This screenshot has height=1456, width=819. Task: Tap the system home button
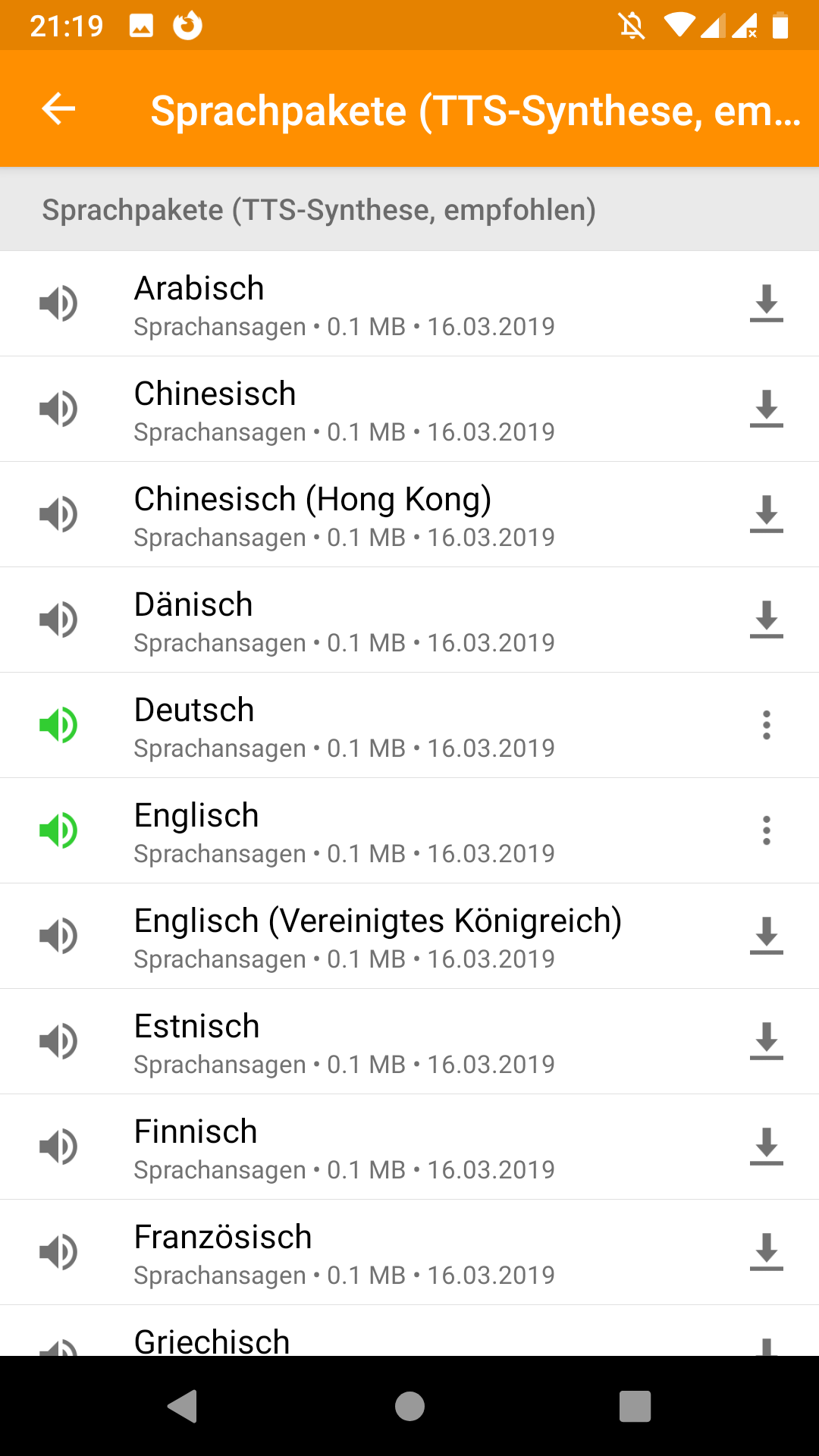(409, 1406)
